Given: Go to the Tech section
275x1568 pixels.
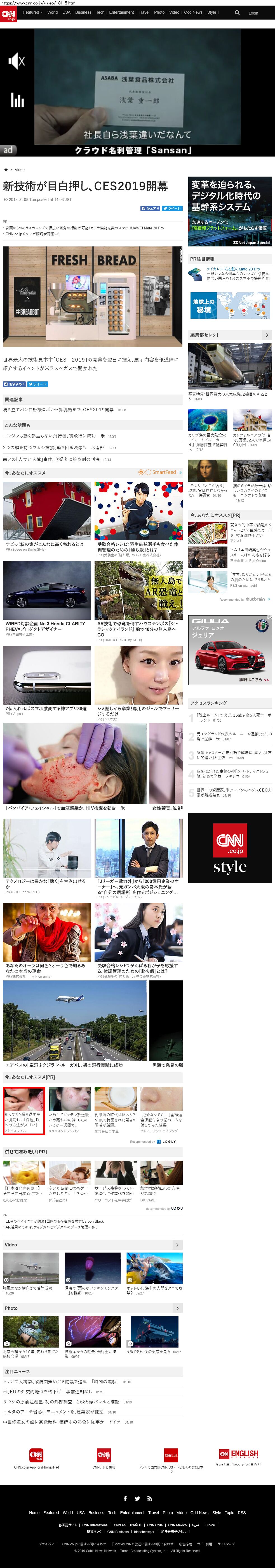Looking at the screenshot, I should 100,12.
